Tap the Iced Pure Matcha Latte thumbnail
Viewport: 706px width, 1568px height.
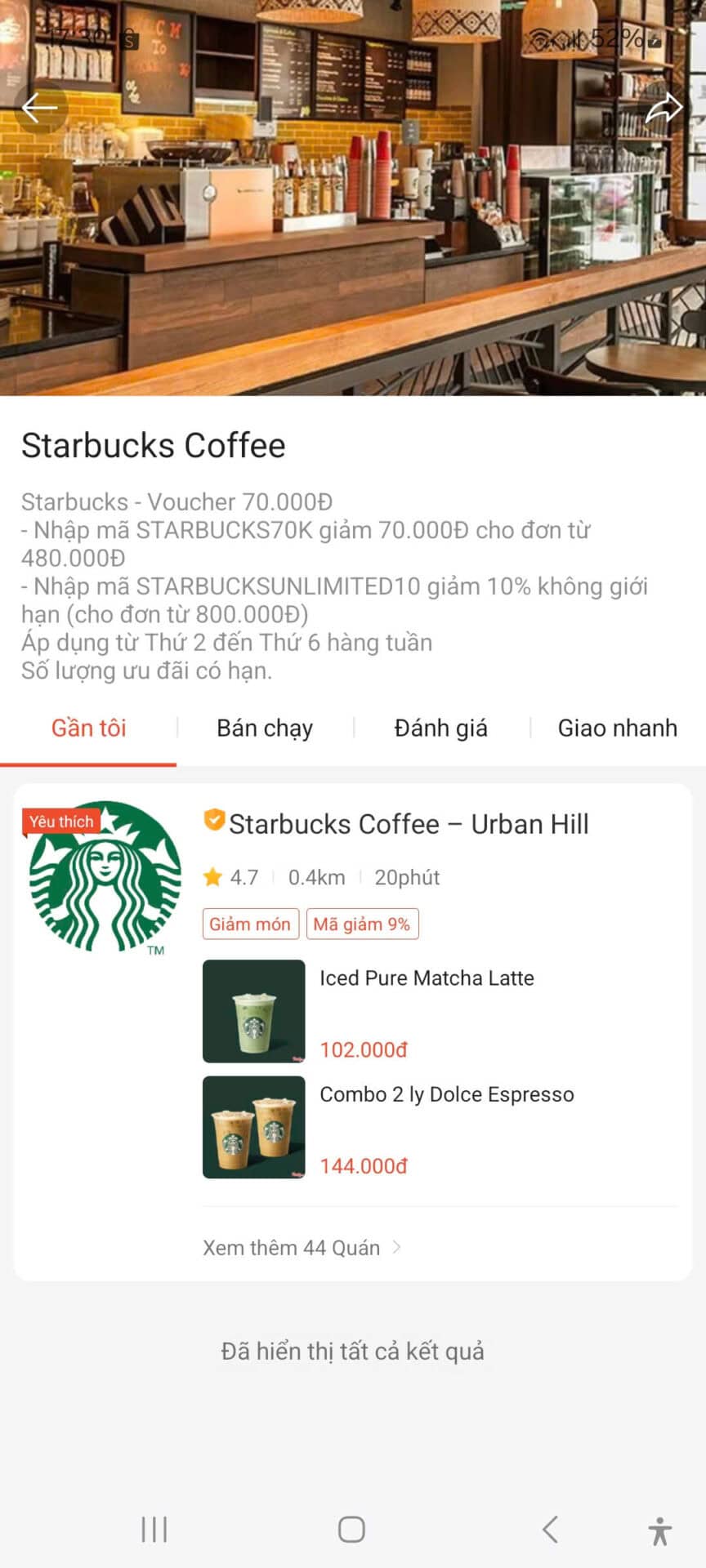pos(253,1011)
